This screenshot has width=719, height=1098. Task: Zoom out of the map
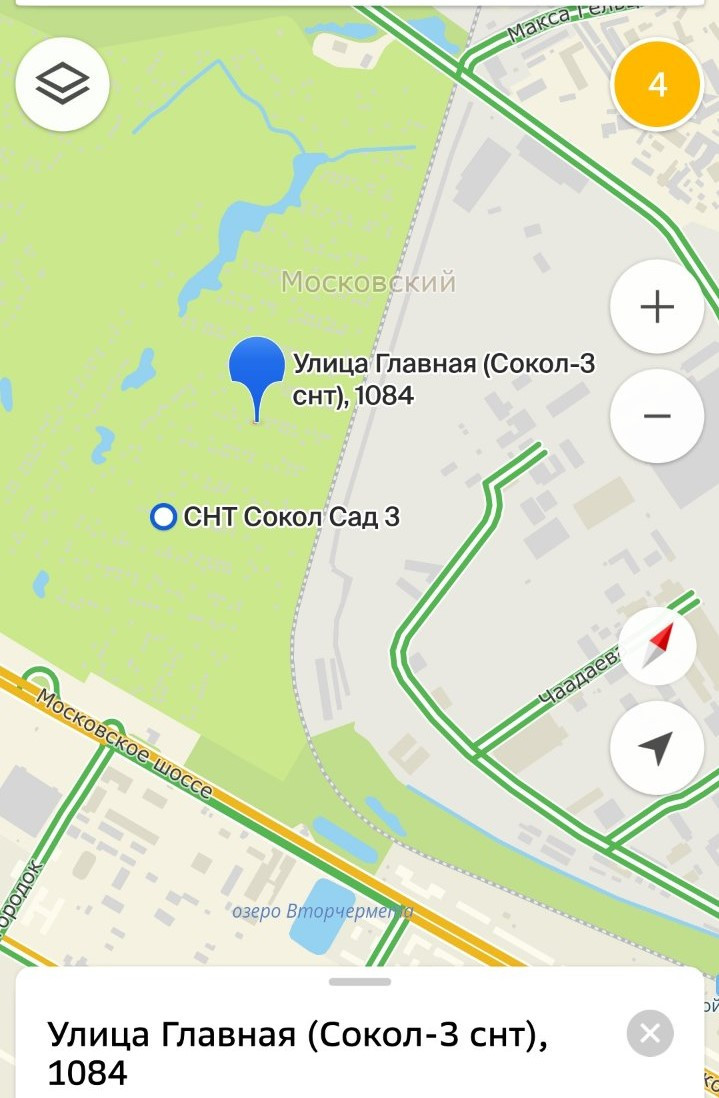(x=657, y=416)
